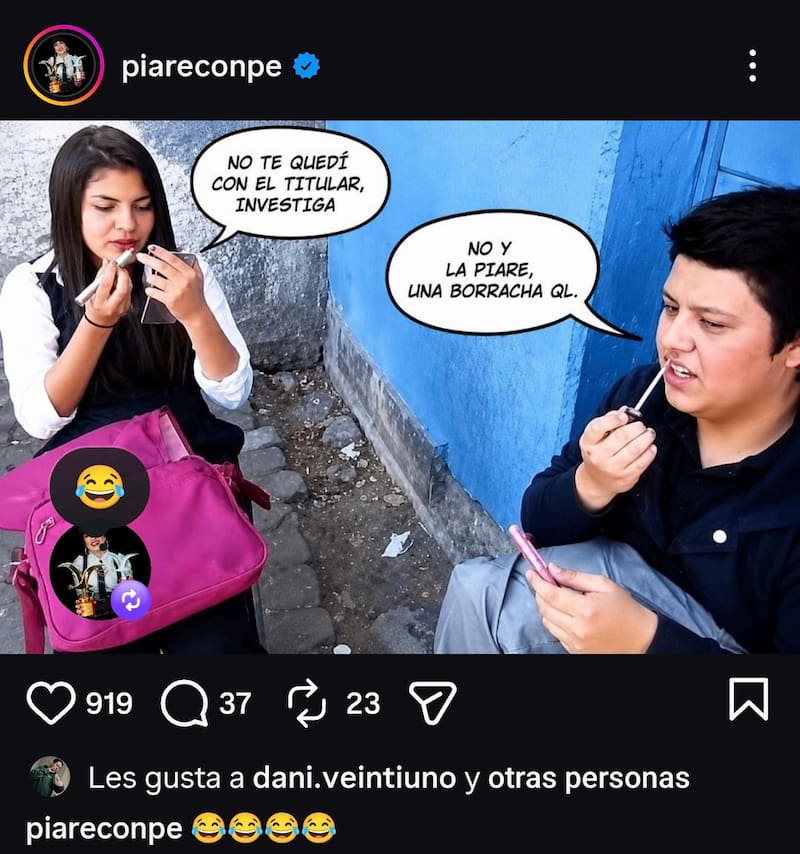View the otras personas likes list
This screenshot has height=854, width=800.
pos(589,778)
